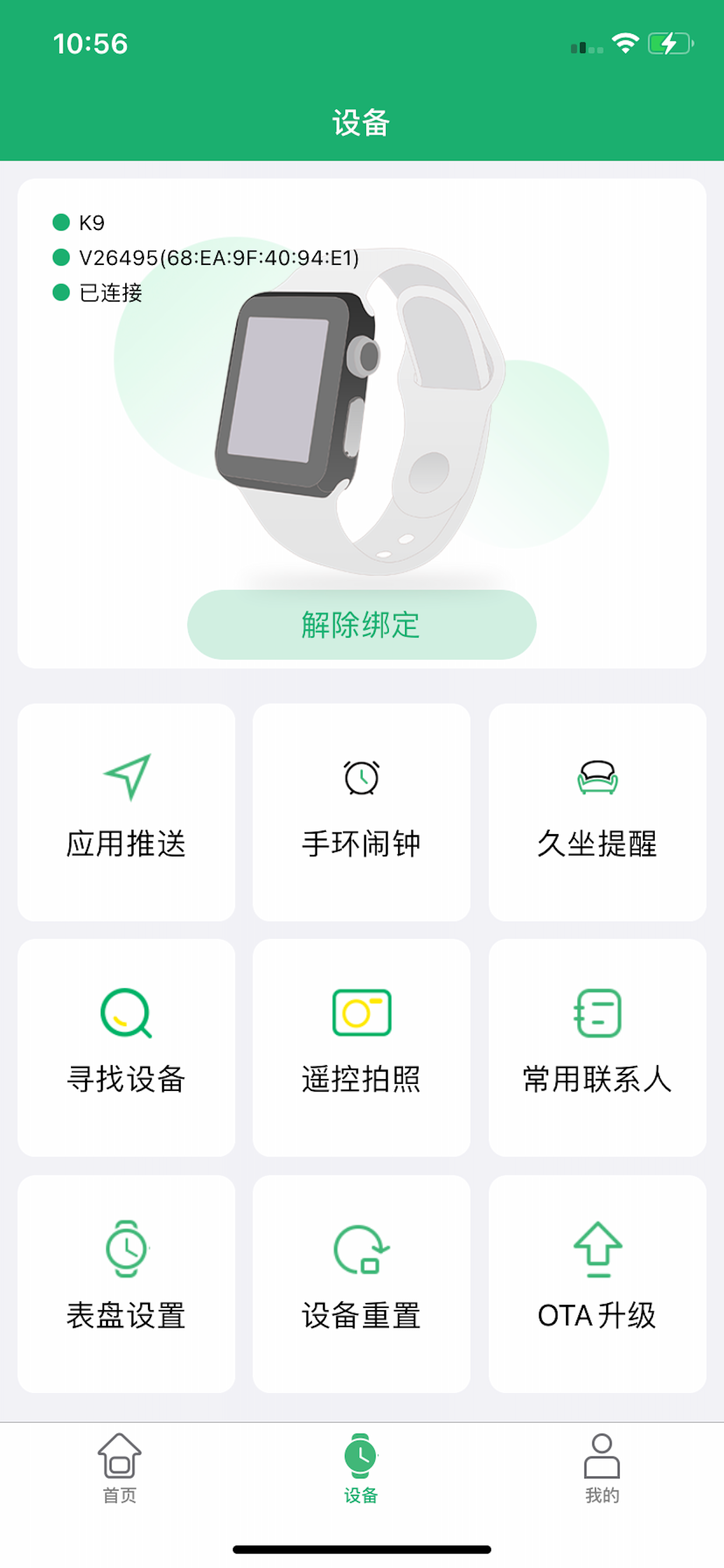Image resolution: width=724 pixels, height=1568 pixels.
Task: Switch to the 设备 device tab
Action: tap(361, 1468)
